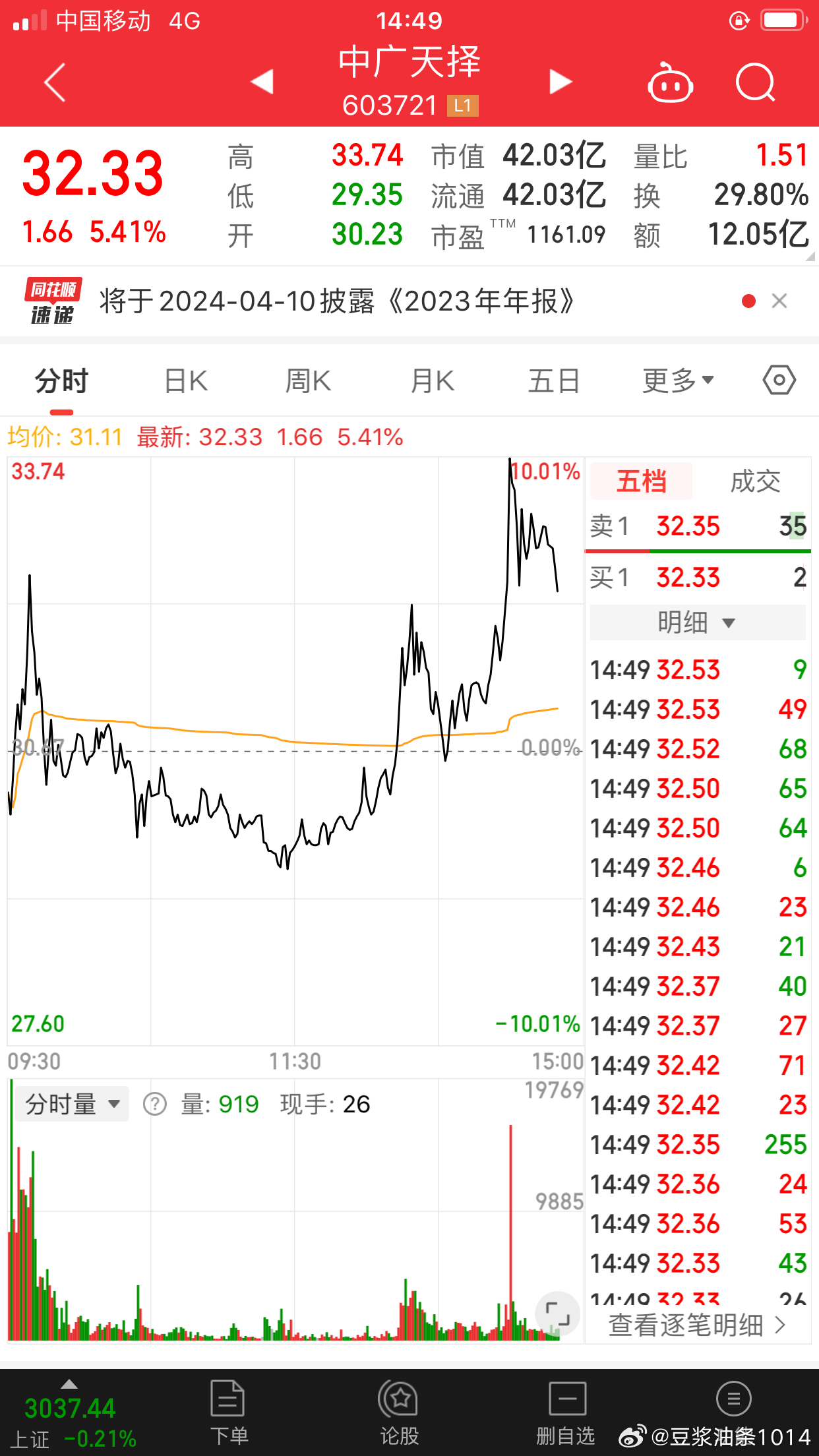Switch to the 周K chart tab

point(308,381)
